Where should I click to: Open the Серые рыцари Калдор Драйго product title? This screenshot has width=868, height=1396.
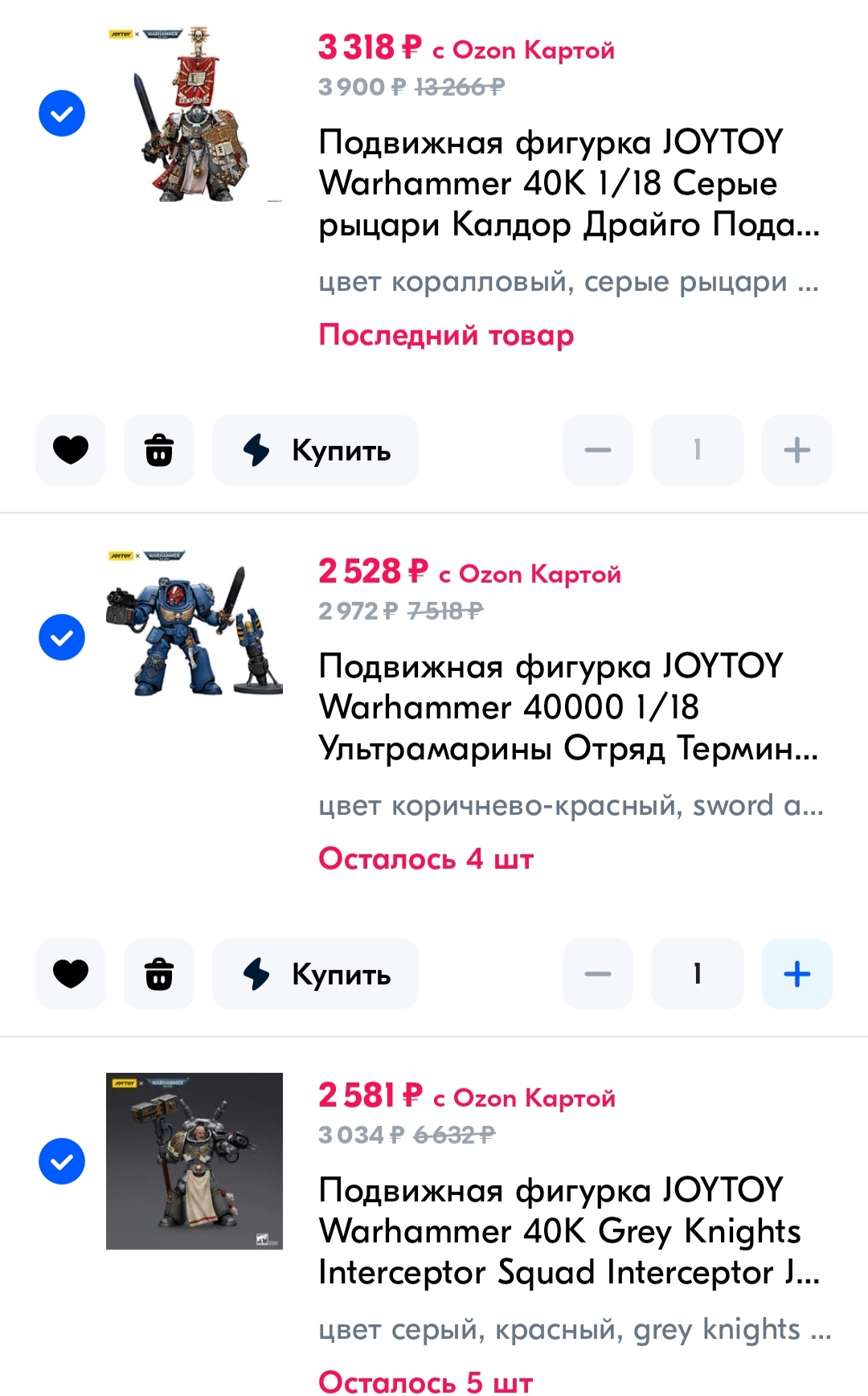point(568,183)
